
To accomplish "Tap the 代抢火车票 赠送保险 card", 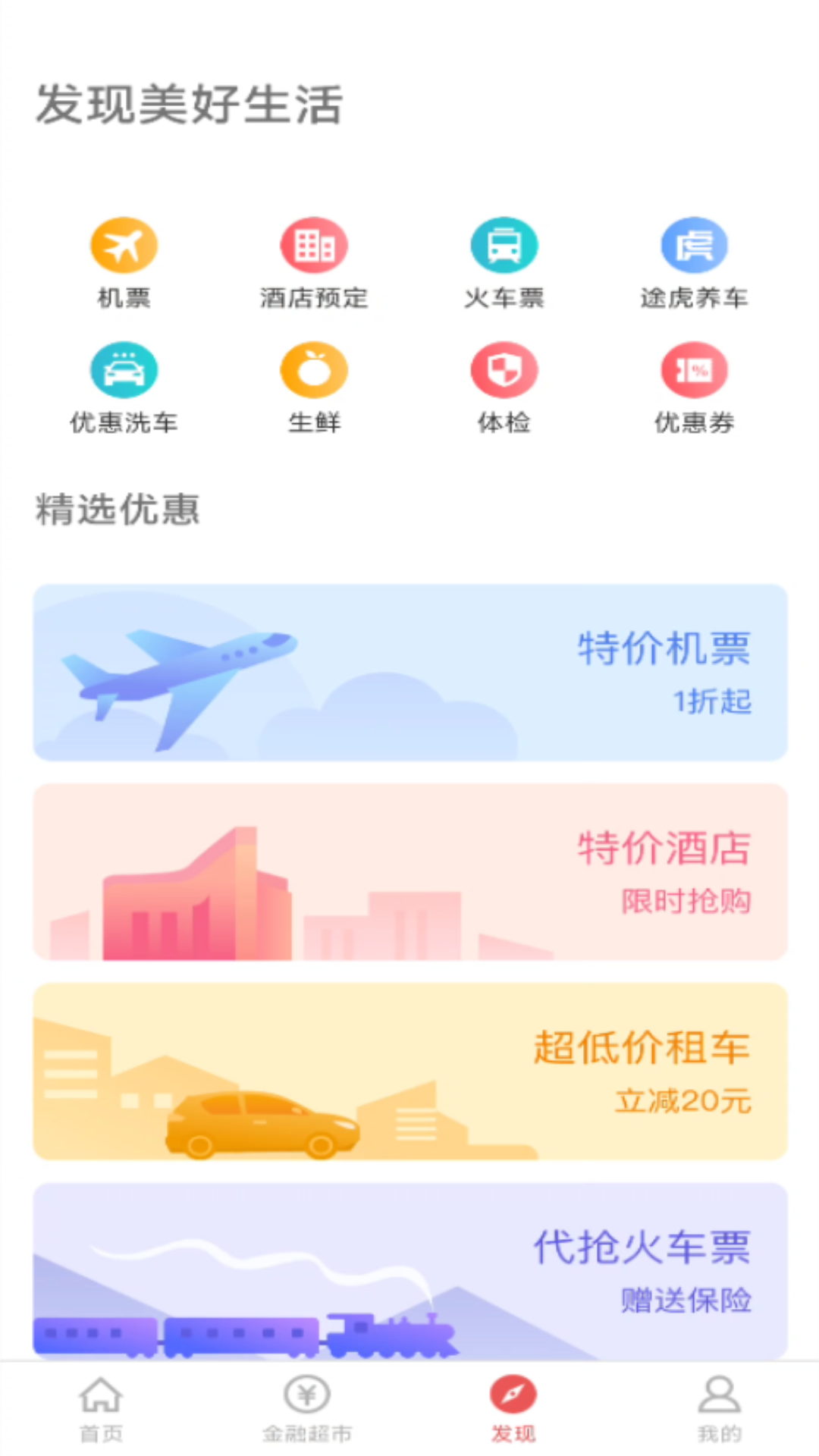I will click(x=409, y=1270).
